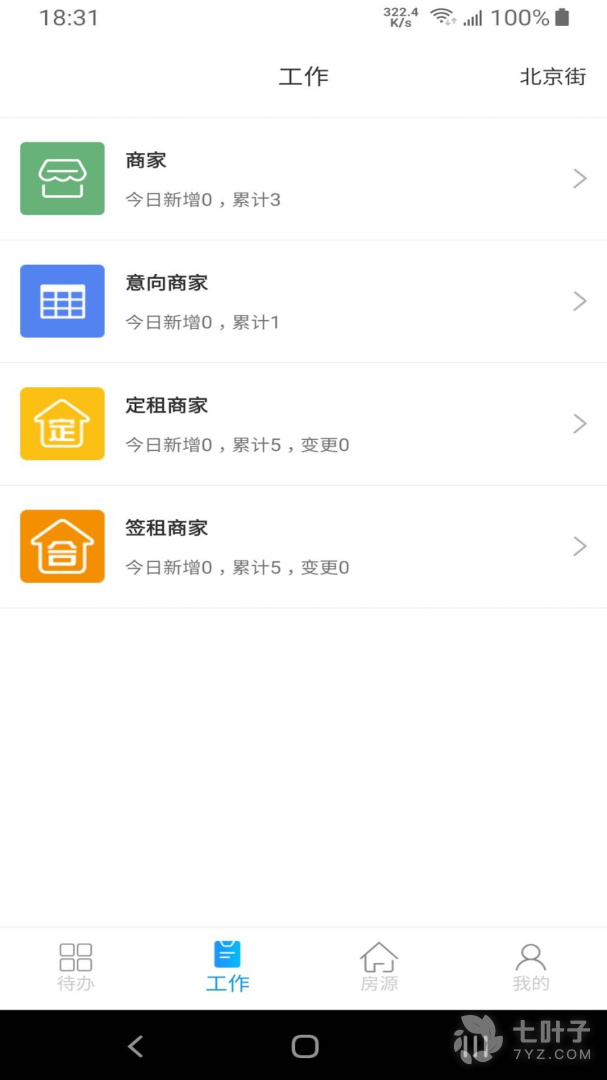Select the 签租商家 entry

pyautogui.click(x=303, y=546)
